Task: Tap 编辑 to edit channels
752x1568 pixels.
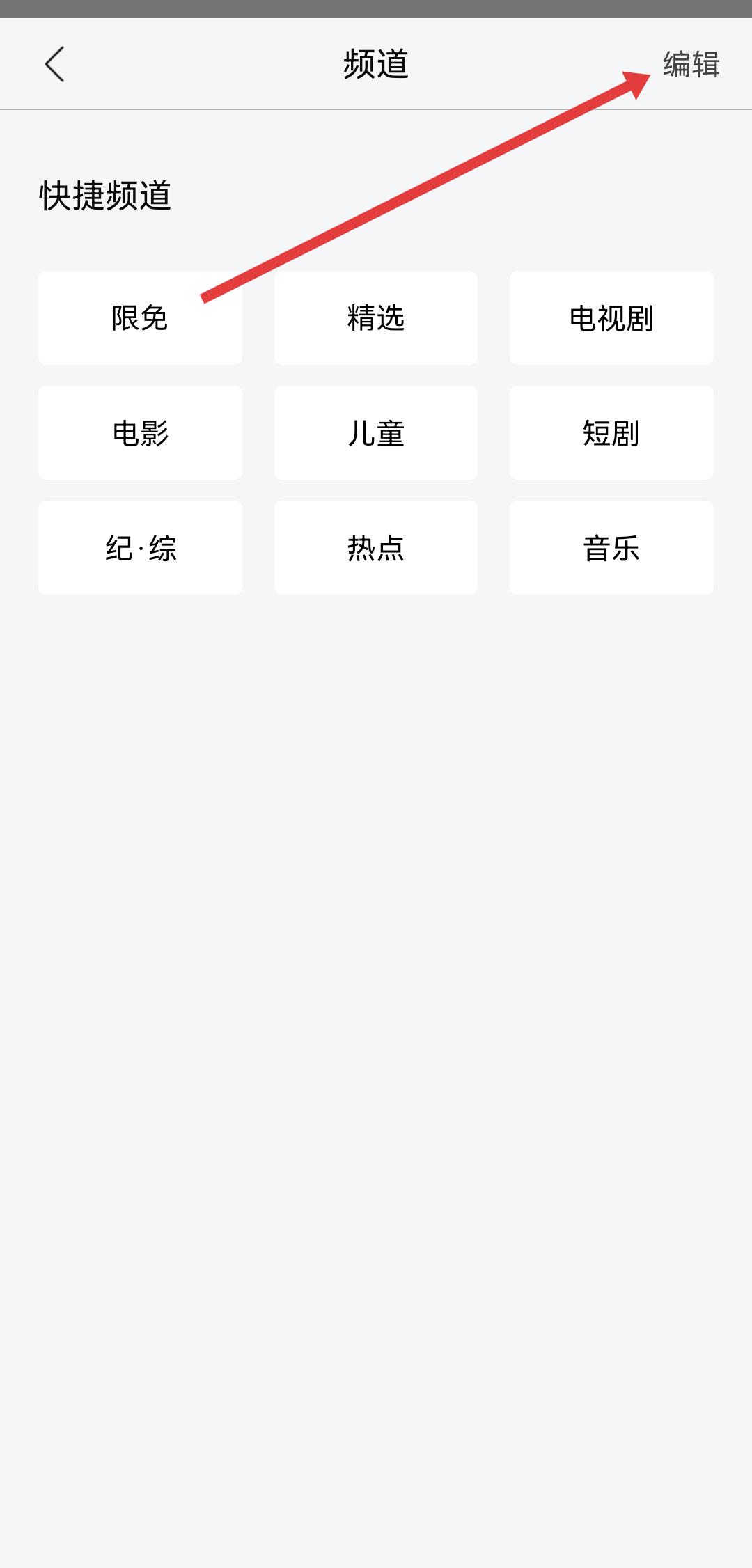Action: click(x=691, y=64)
